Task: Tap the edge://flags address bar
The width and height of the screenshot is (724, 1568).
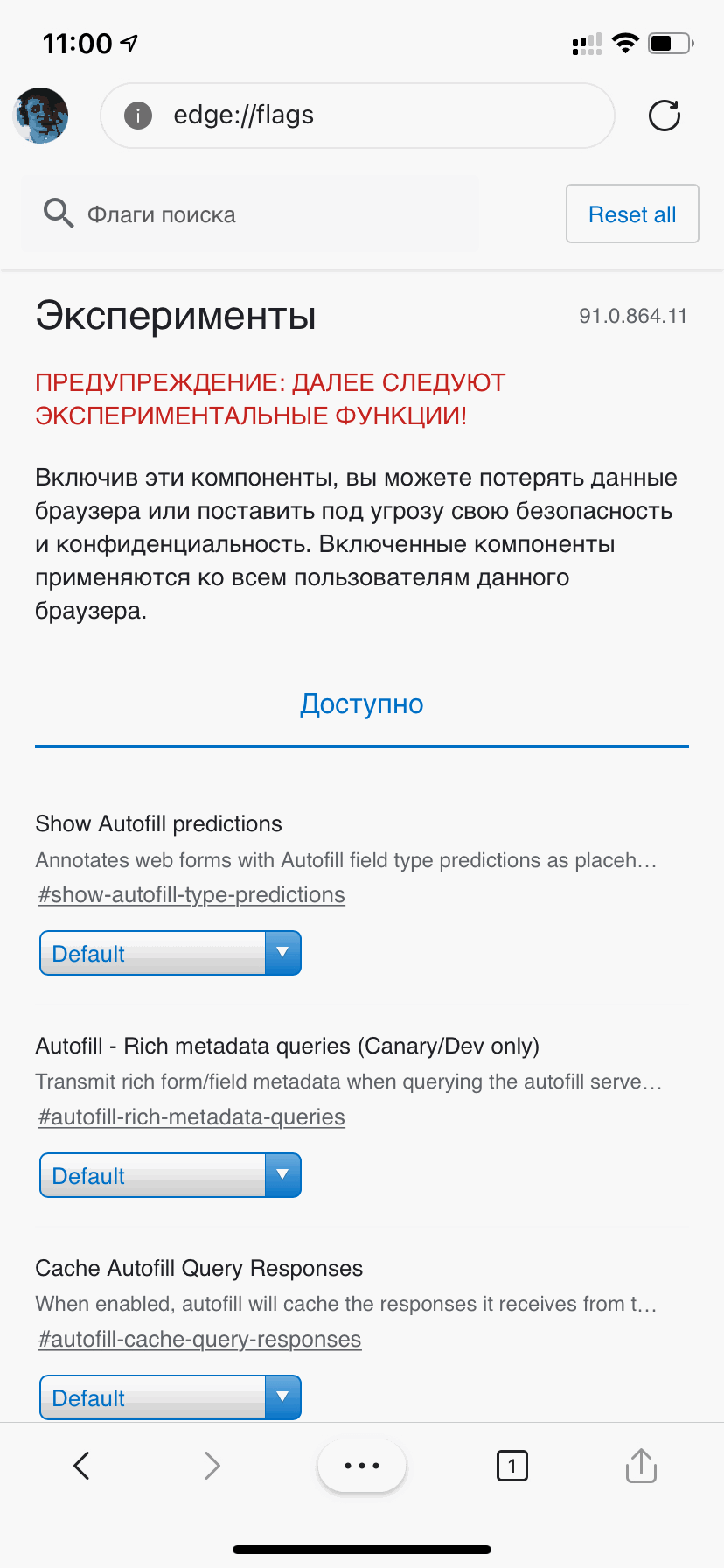Action: (367, 115)
